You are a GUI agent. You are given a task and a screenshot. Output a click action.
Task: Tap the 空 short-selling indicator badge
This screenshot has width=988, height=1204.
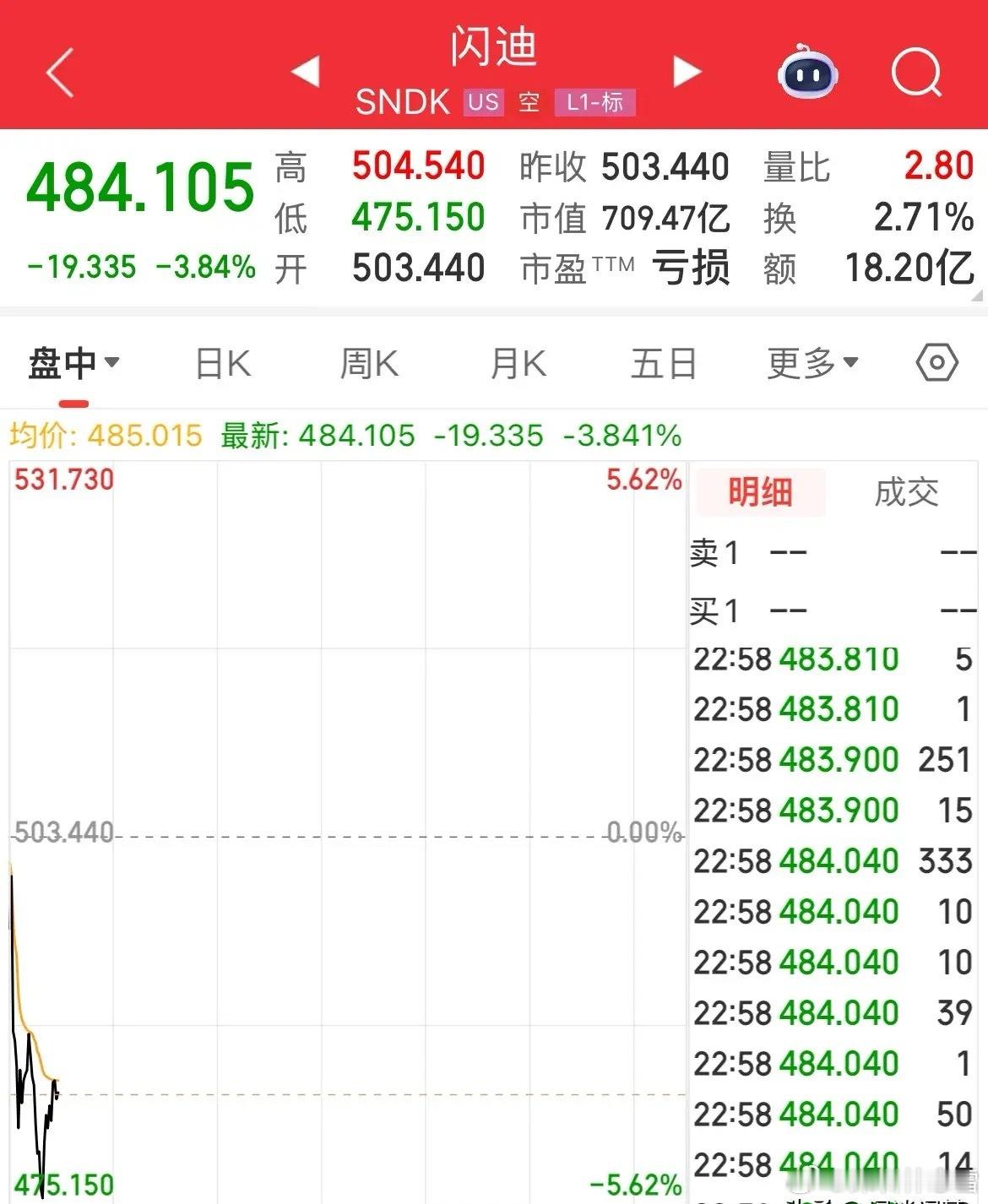tap(530, 102)
